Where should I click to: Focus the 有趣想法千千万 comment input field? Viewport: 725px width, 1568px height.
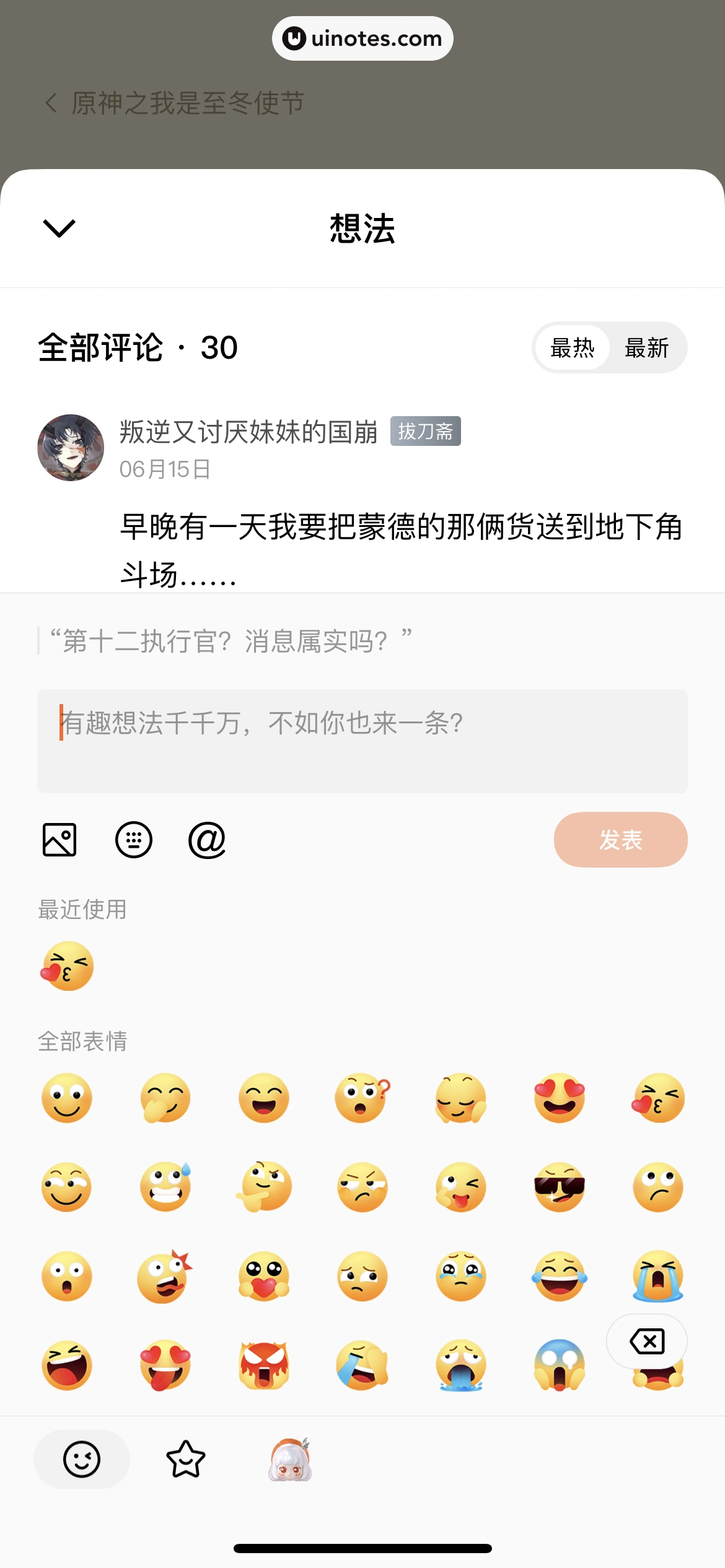pos(362,741)
